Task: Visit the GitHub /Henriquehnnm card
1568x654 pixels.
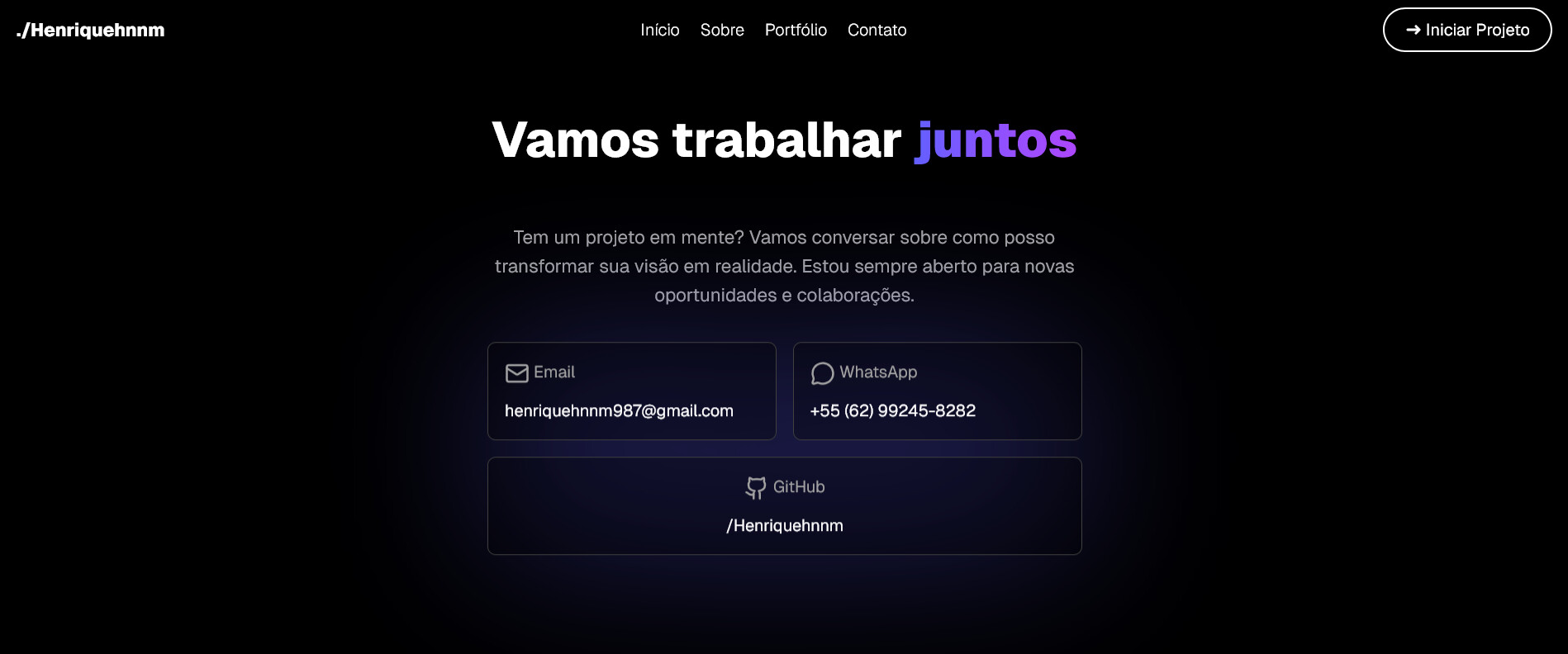Action: pos(785,506)
